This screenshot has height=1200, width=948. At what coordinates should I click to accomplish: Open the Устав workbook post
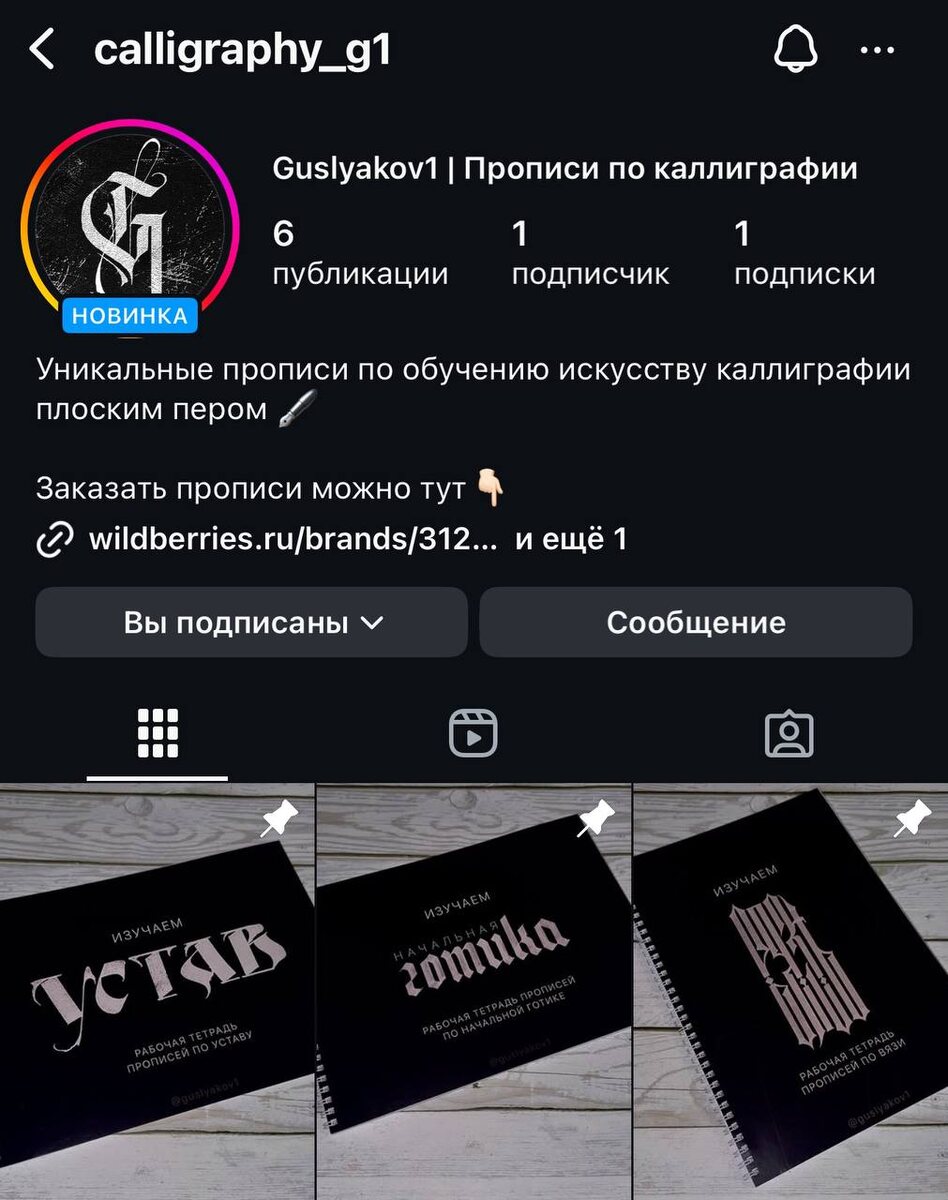point(157,990)
